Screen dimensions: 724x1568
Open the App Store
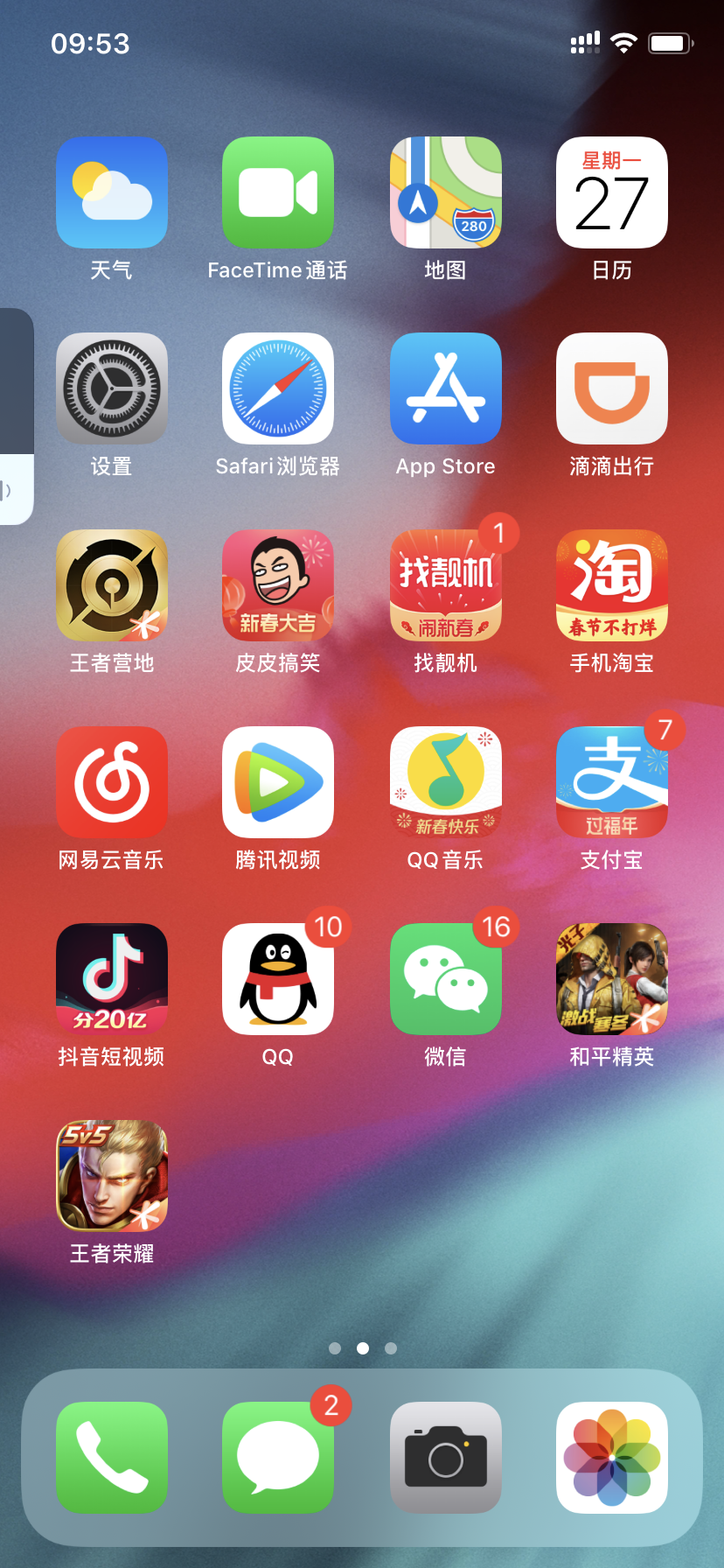(x=445, y=388)
